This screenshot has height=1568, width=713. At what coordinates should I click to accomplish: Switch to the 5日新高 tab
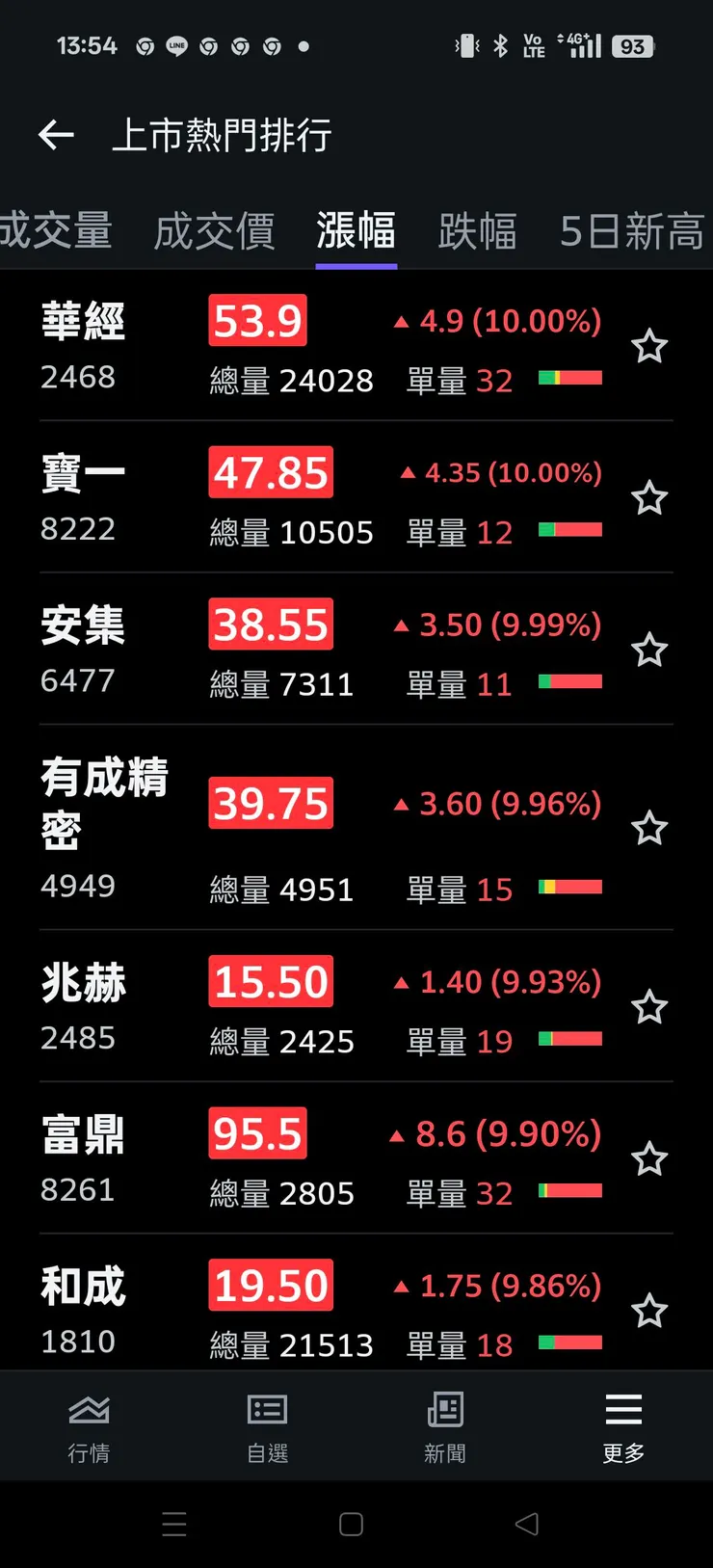[631, 231]
